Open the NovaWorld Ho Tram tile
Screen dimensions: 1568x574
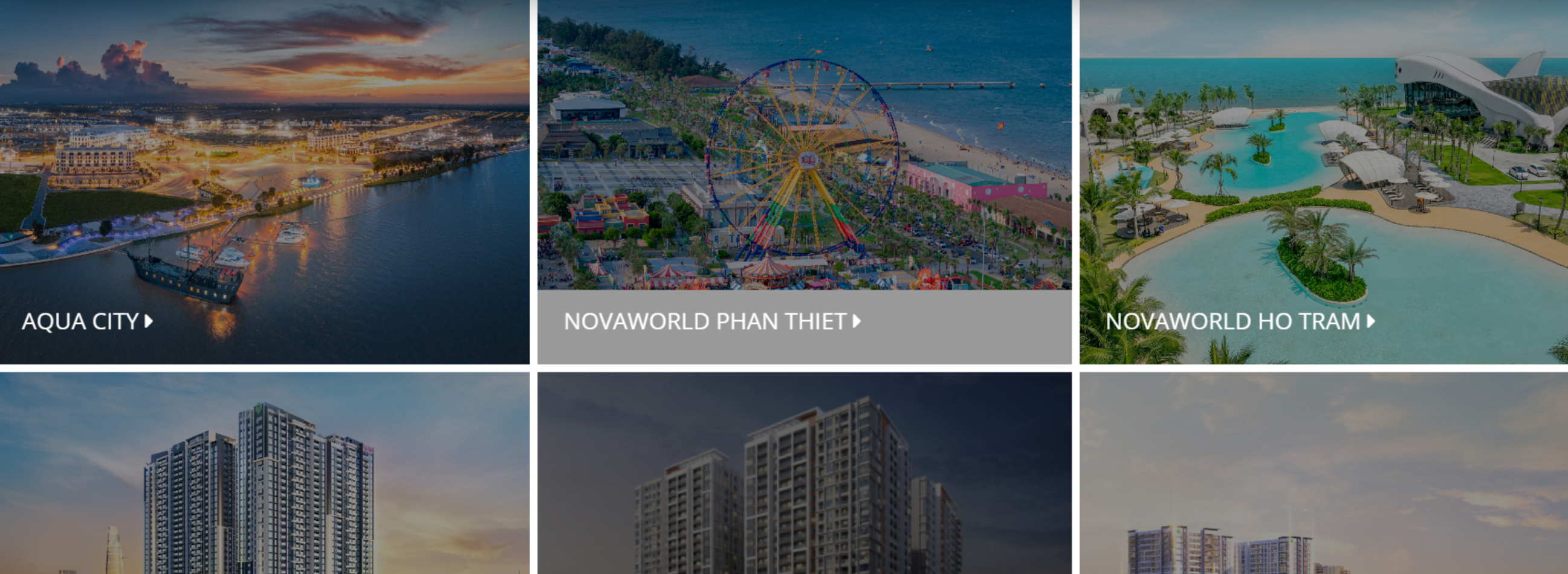pyautogui.click(x=1239, y=321)
